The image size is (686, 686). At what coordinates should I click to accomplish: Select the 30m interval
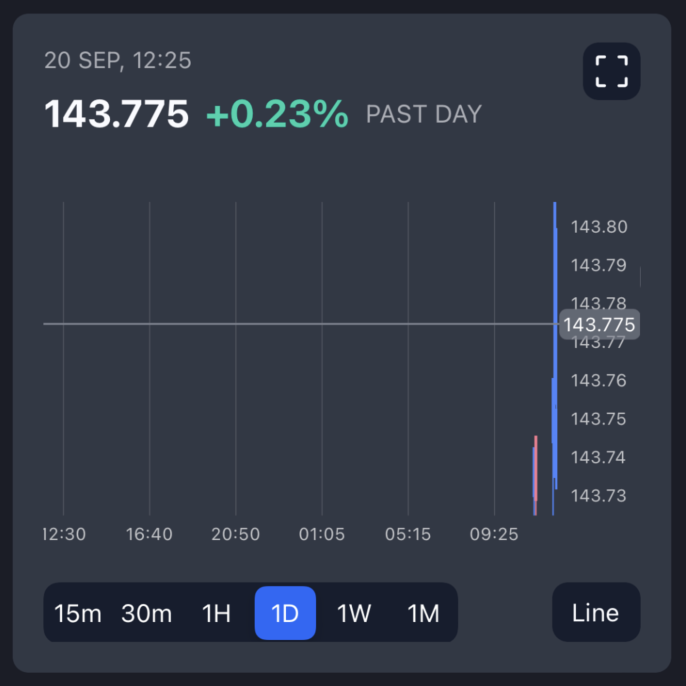(x=147, y=613)
